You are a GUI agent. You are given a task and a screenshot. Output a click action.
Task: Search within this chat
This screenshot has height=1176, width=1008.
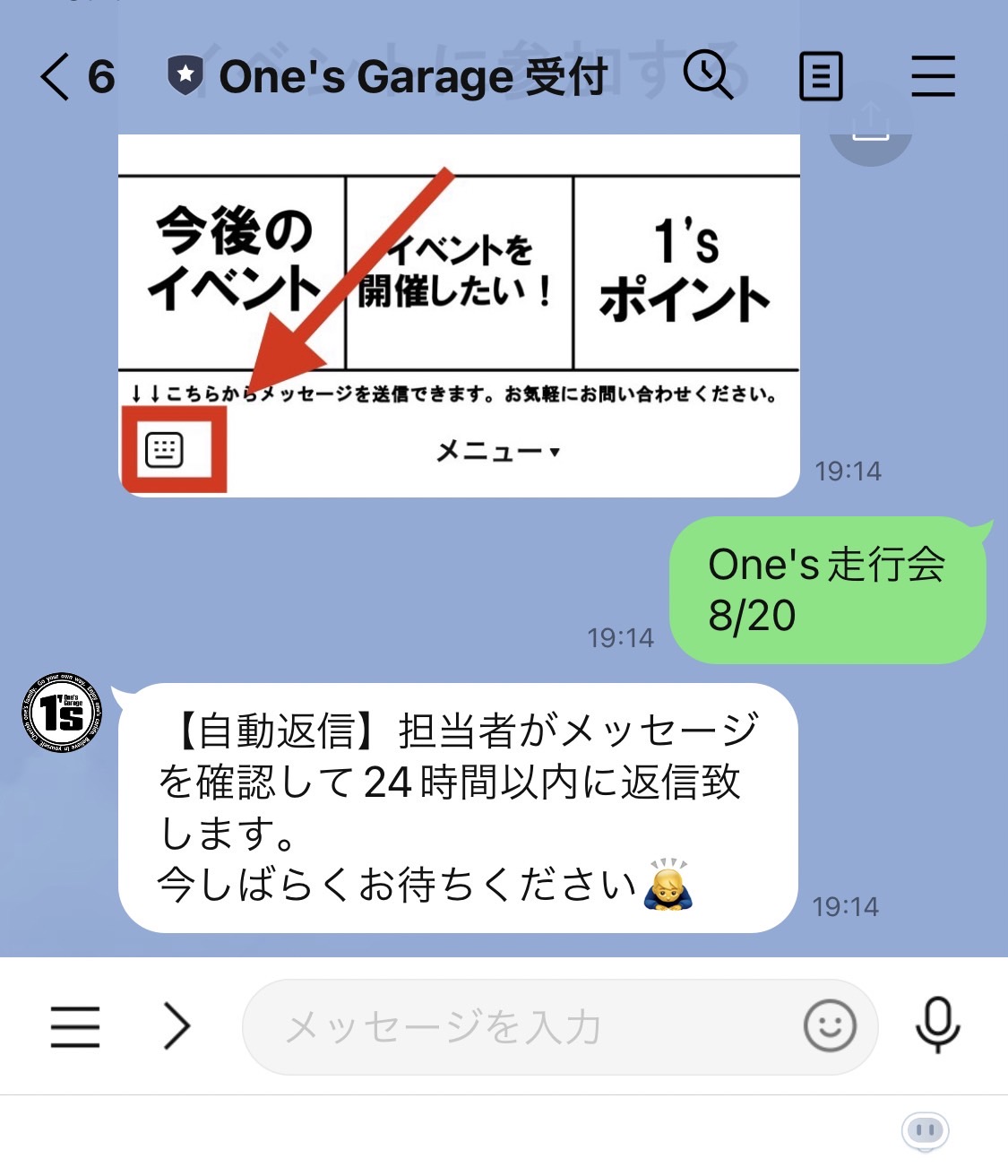(x=709, y=75)
